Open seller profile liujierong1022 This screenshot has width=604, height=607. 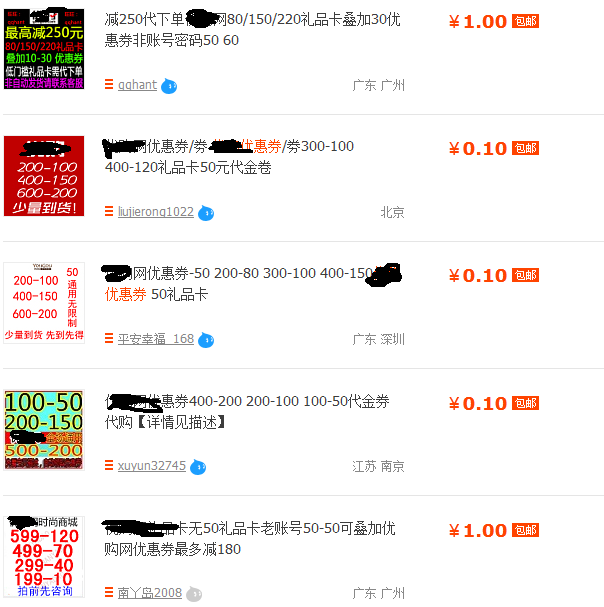click(x=155, y=212)
